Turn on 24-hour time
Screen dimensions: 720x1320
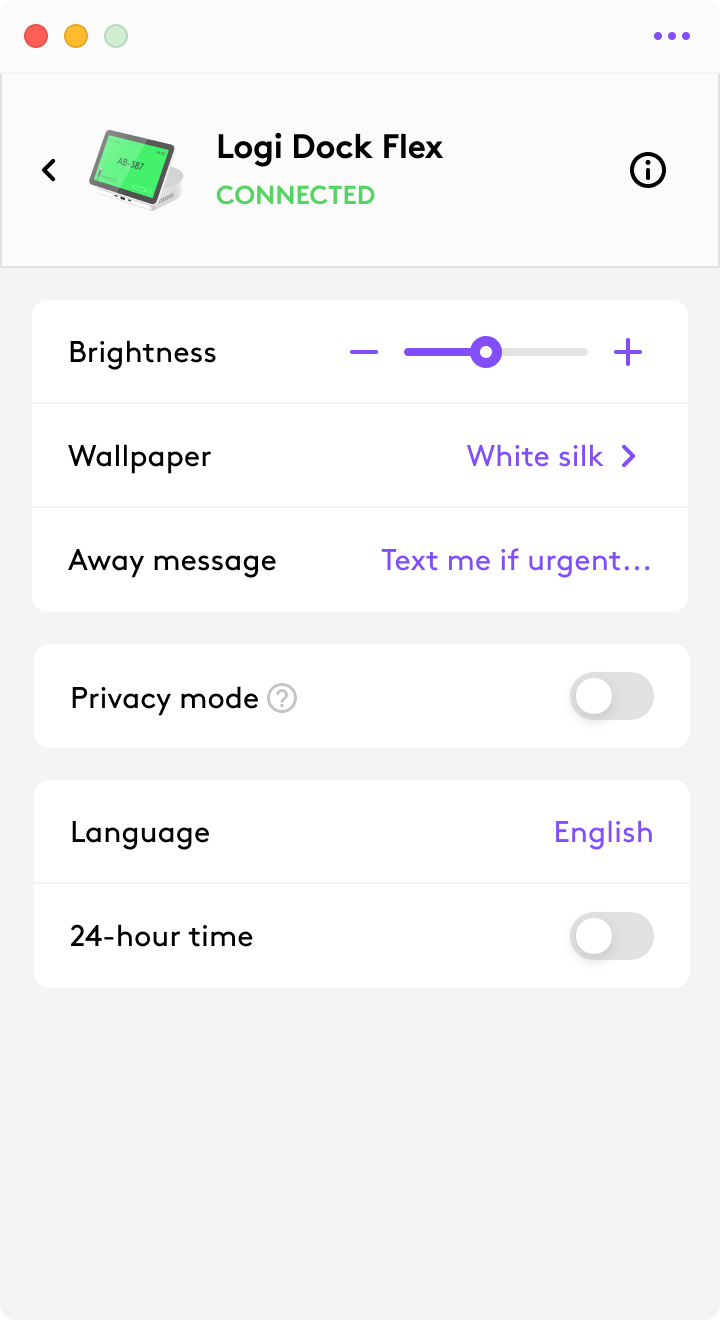tap(612, 937)
